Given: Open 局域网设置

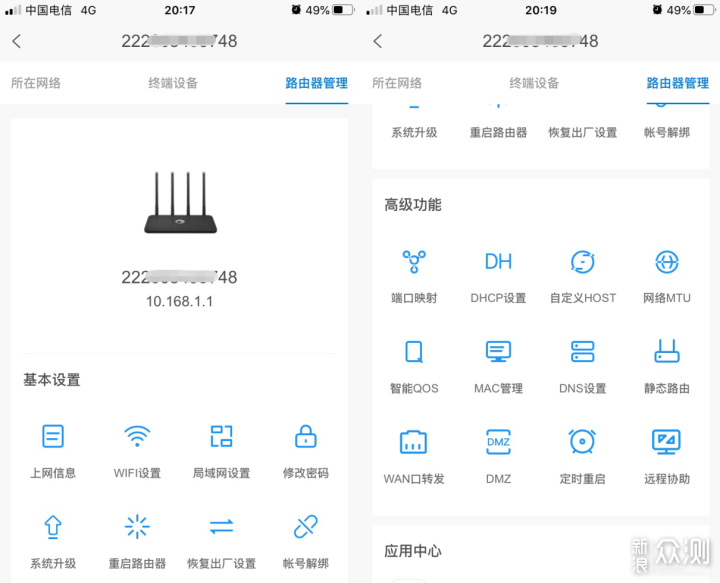Looking at the screenshot, I should coord(221,450).
